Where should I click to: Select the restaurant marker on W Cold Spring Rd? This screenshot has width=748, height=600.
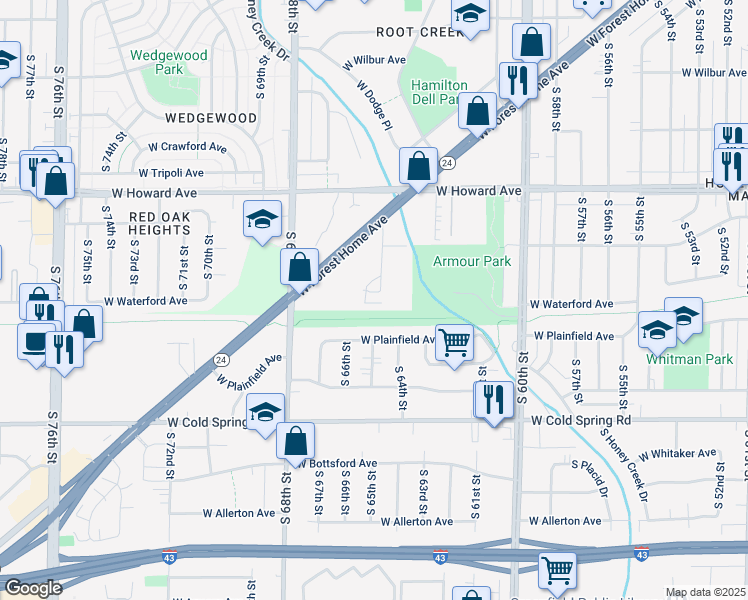493,400
